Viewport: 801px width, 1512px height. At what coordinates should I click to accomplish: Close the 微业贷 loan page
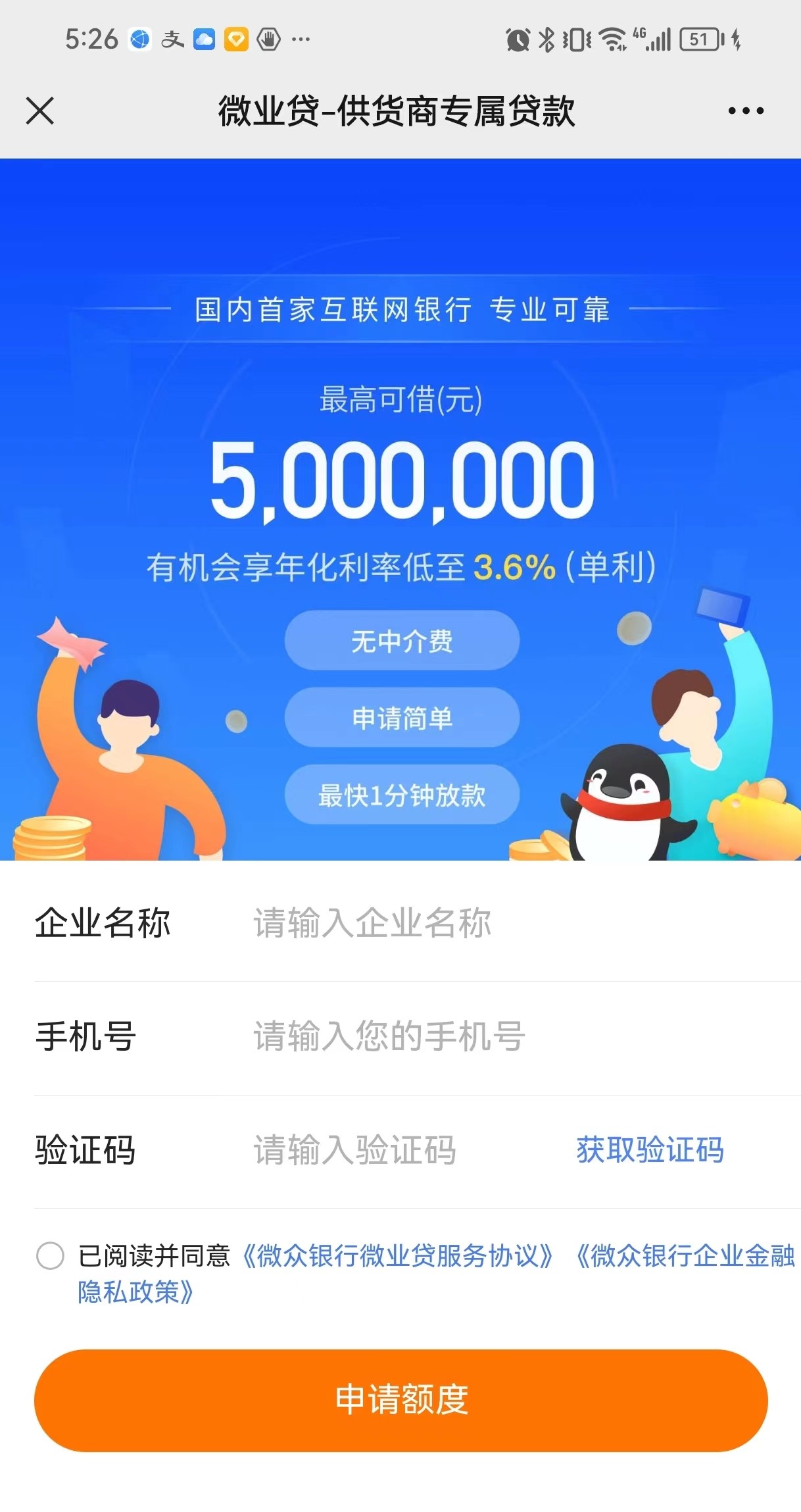click(x=40, y=111)
